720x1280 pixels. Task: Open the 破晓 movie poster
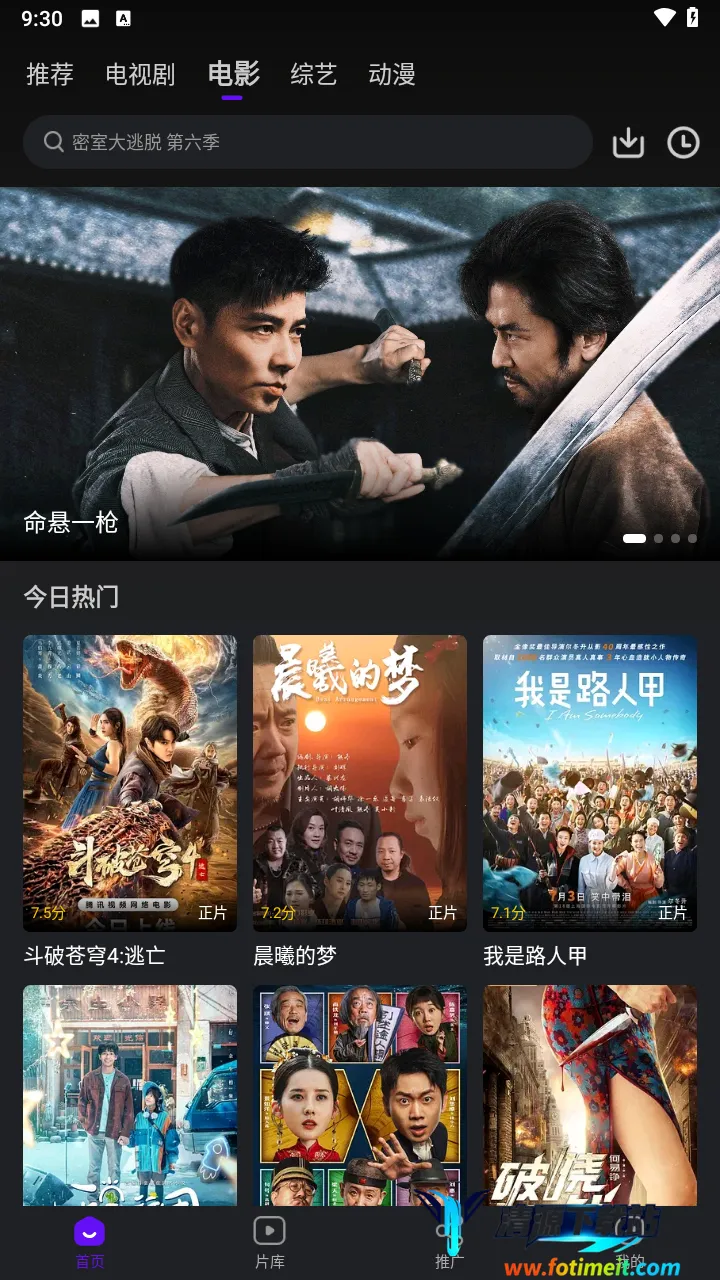[590, 1095]
